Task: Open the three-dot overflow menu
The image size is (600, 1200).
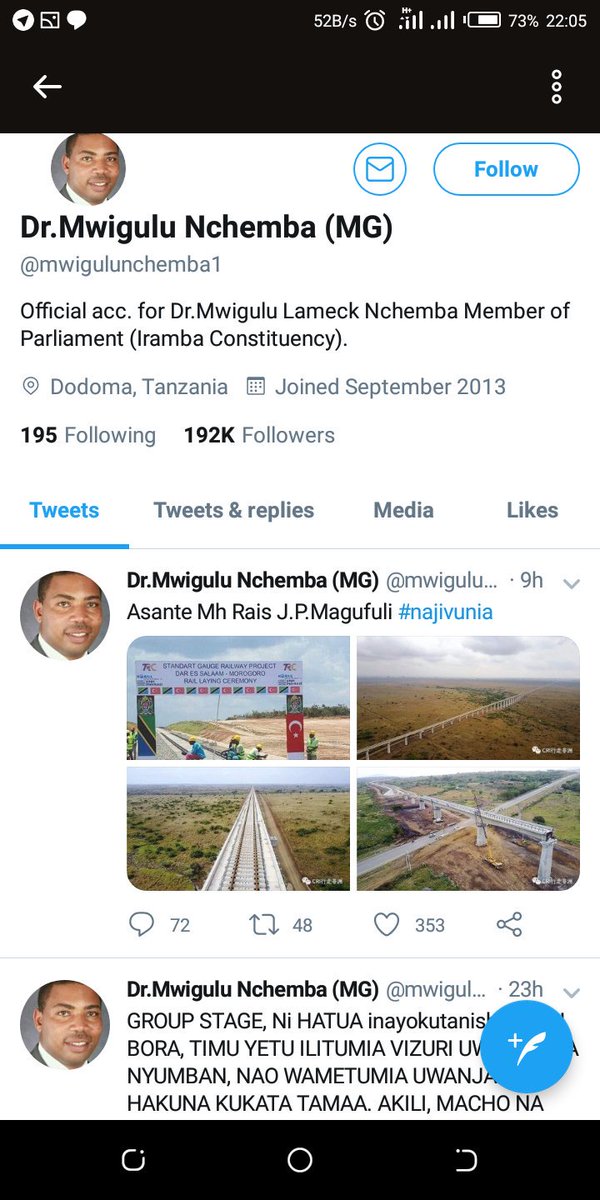Action: pos(556,87)
